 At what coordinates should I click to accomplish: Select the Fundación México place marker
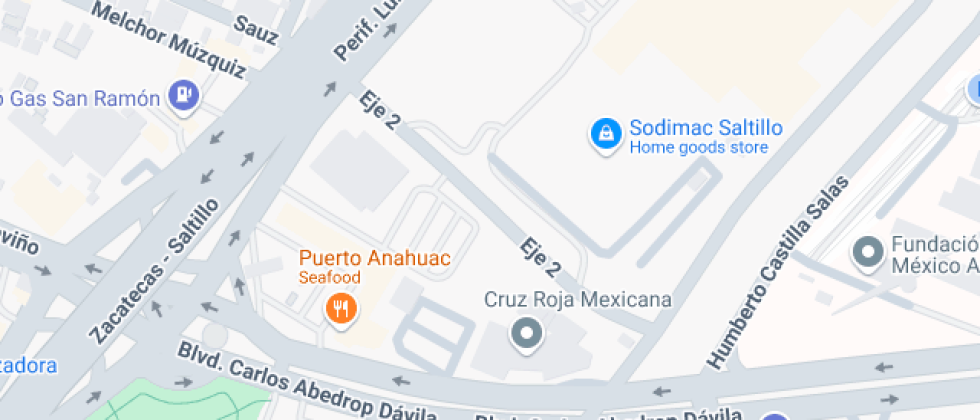pos(866,252)
